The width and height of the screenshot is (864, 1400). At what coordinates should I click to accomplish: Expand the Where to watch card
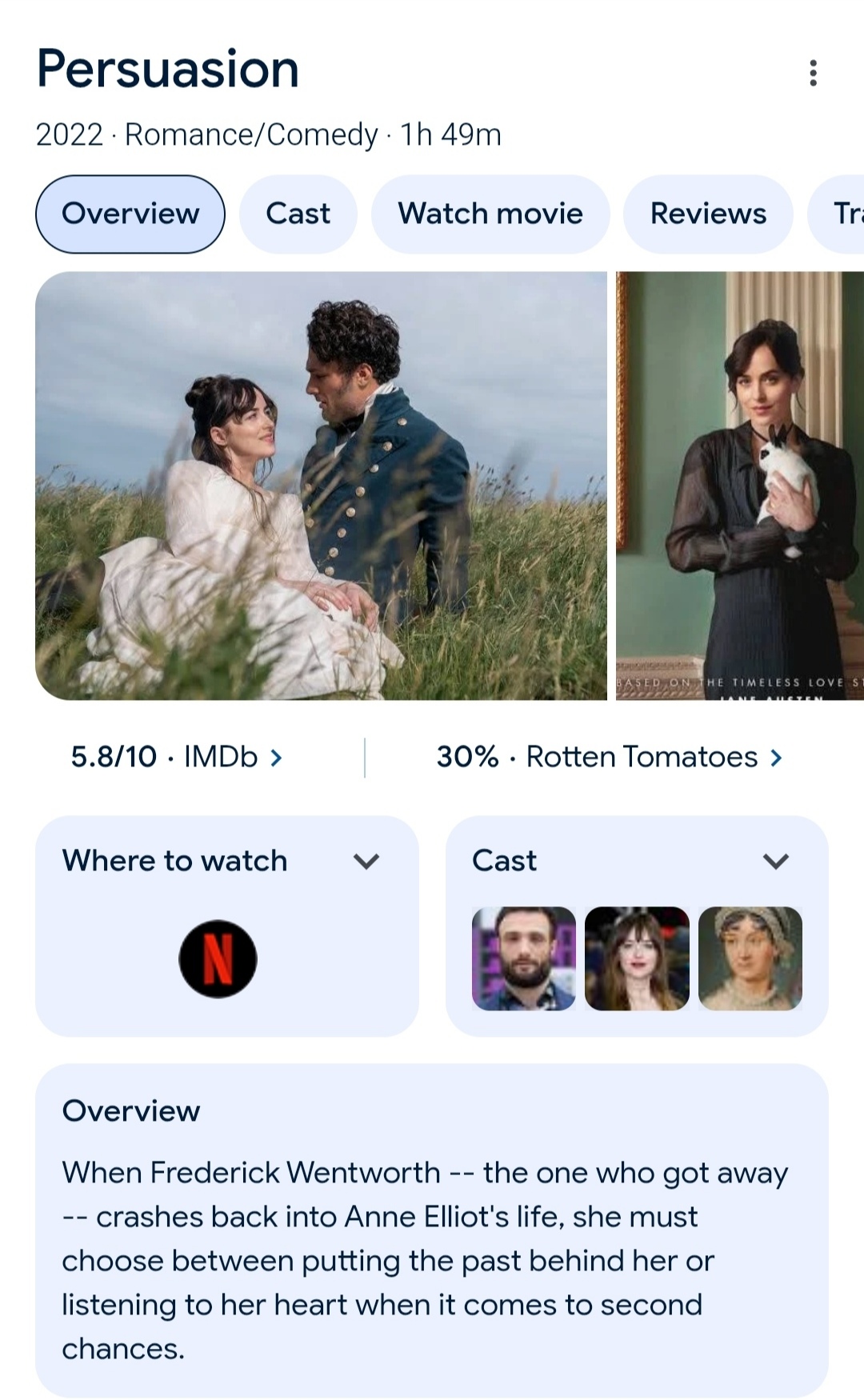point(366,861)
